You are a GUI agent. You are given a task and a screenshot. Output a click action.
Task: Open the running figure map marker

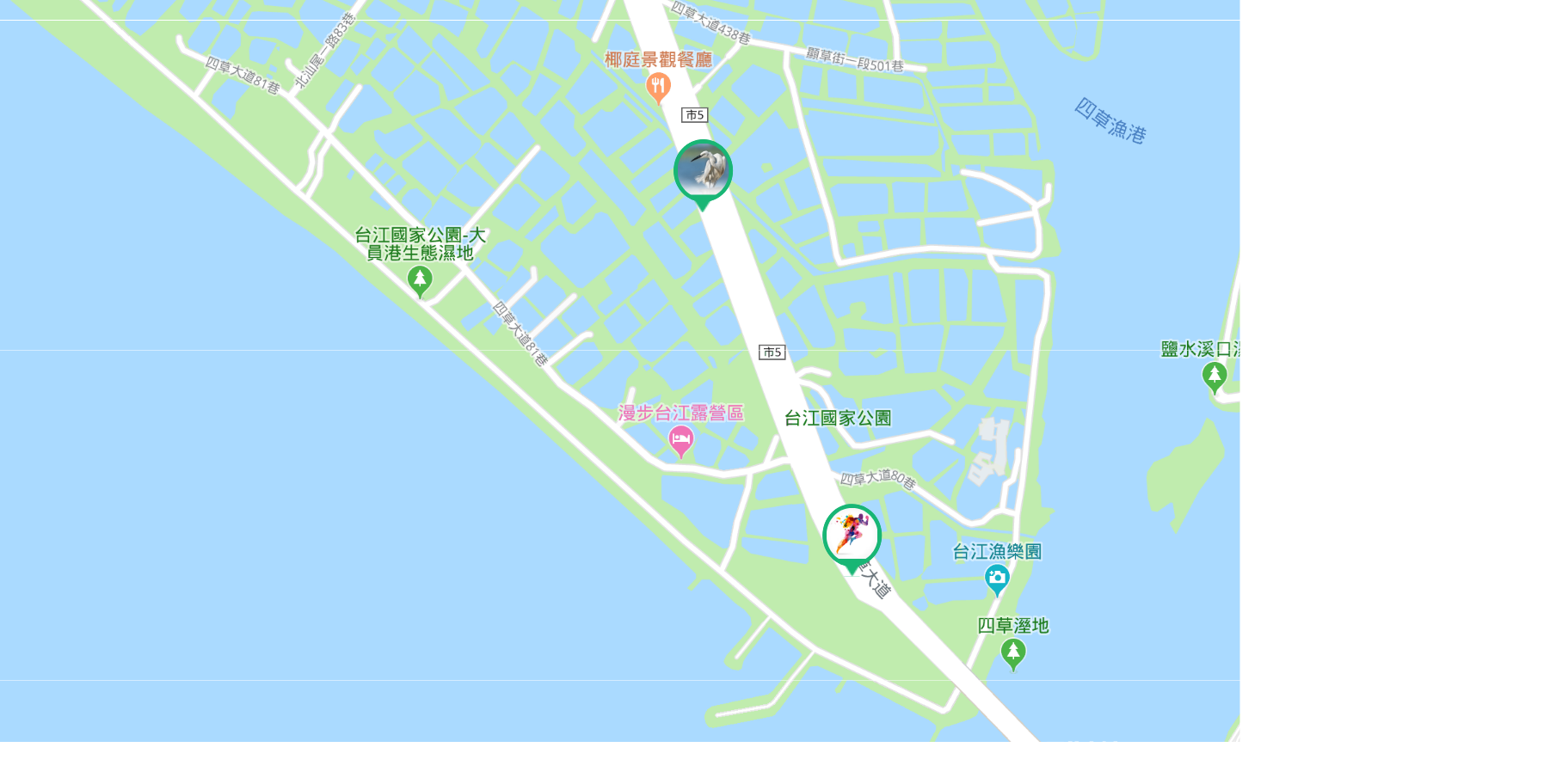852,534
